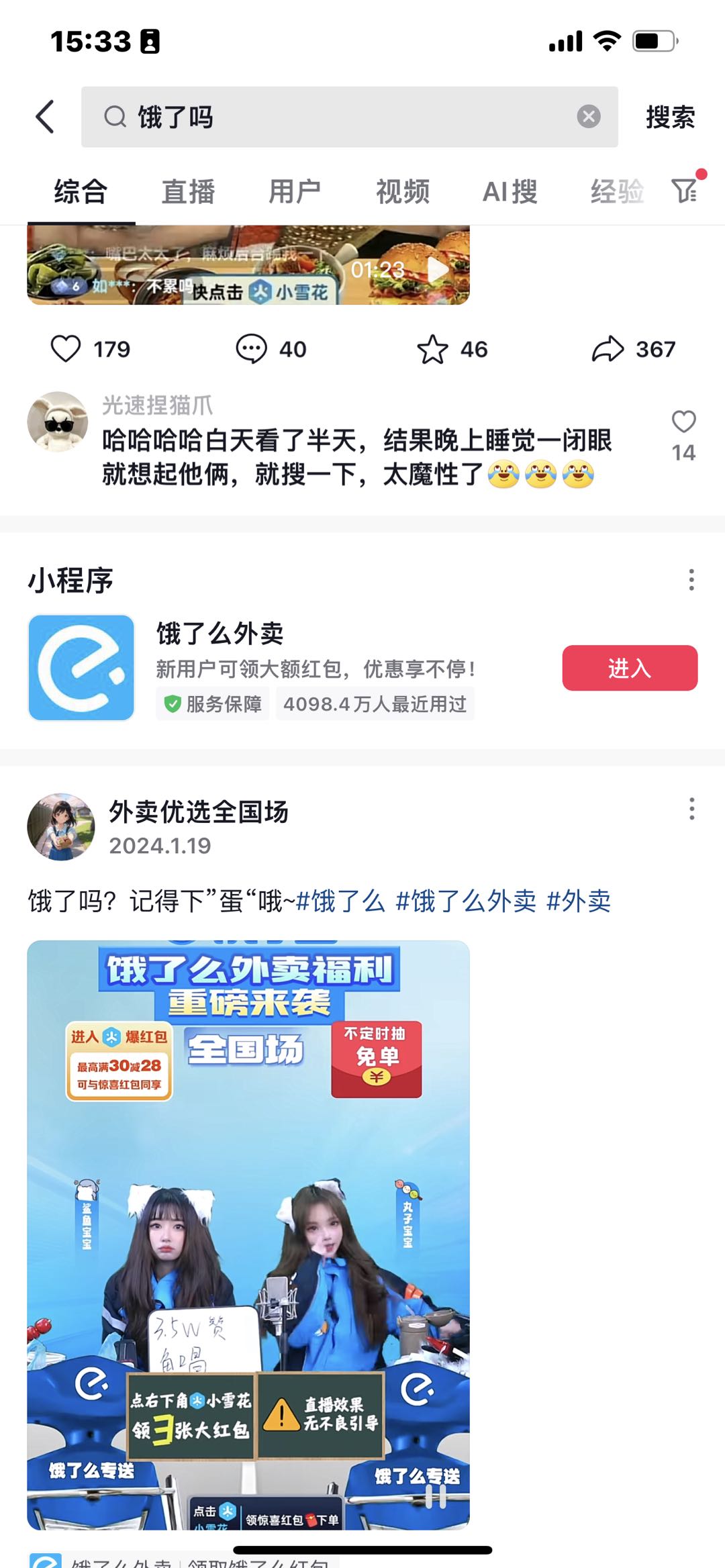Like the post with 179 likes

[66, 349]
